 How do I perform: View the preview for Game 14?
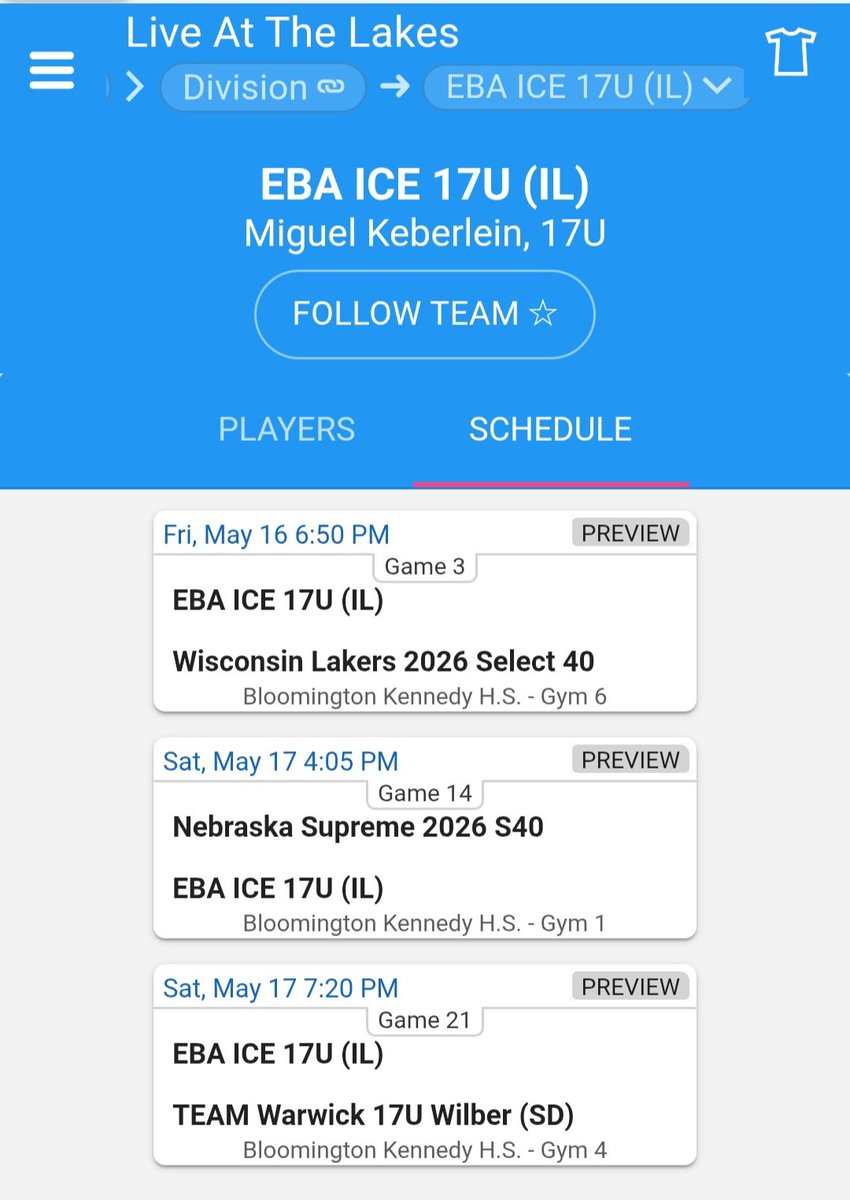630,760
